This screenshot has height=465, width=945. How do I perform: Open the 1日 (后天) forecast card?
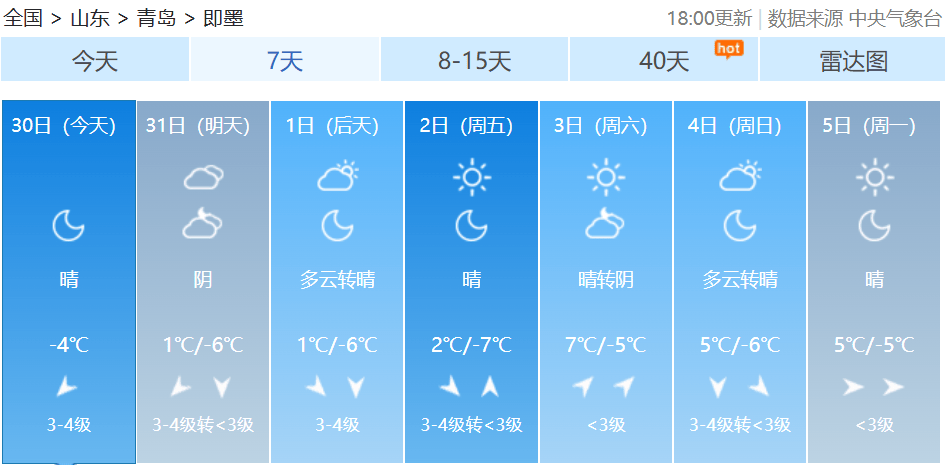click(x=337, y=280)
